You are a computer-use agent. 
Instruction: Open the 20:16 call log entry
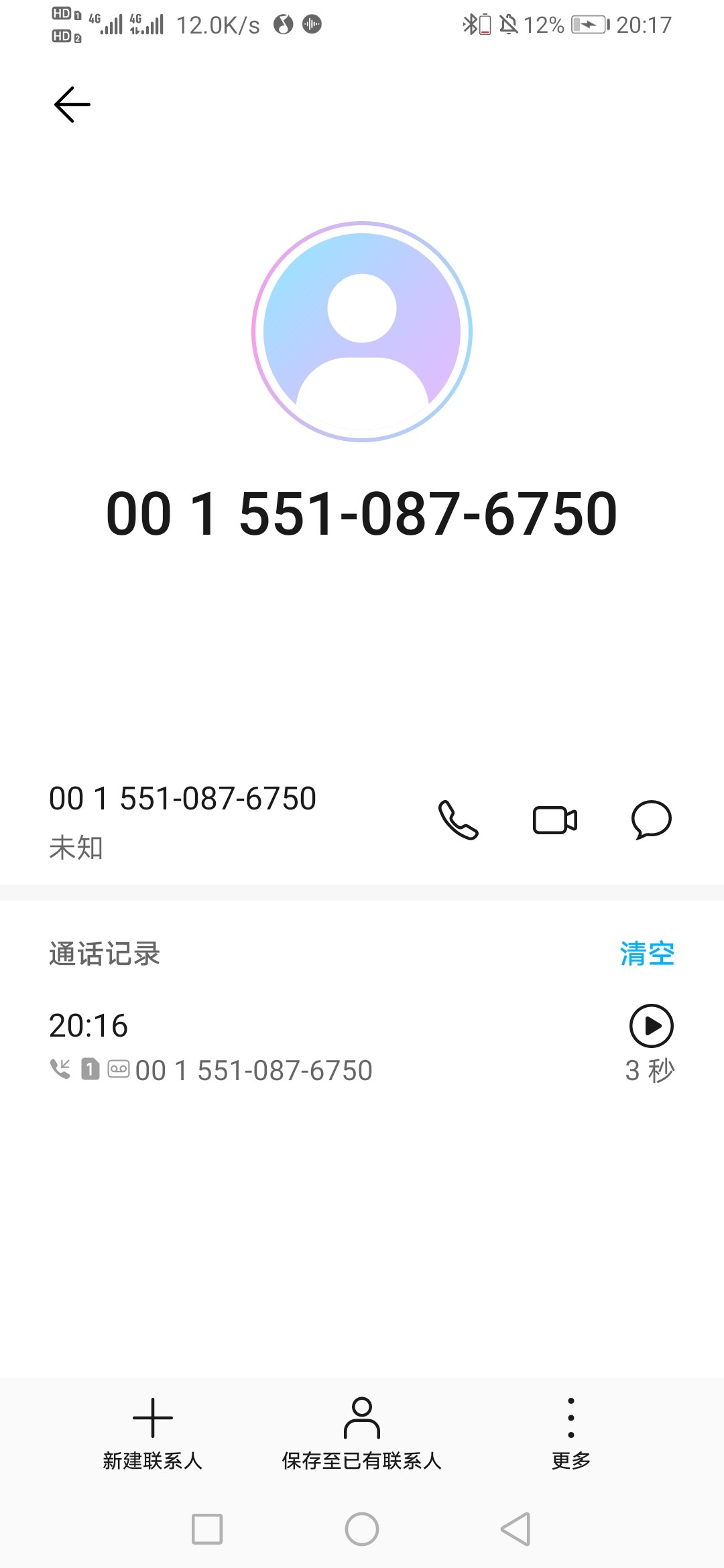268,1042
